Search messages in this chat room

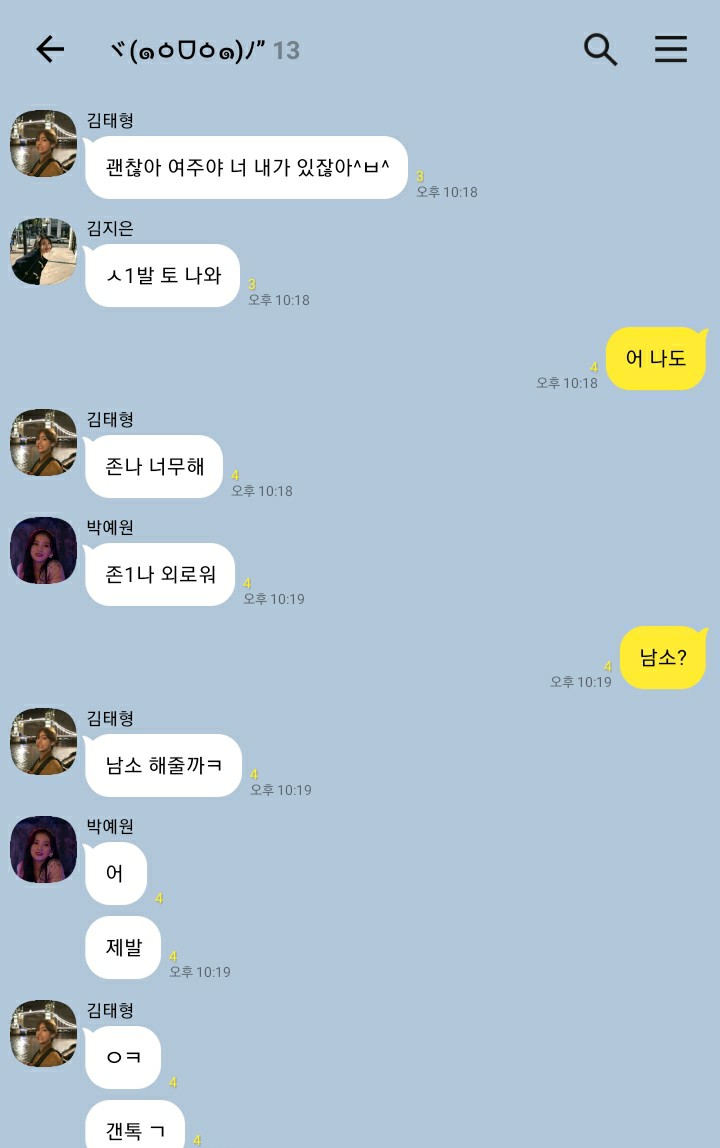[600, 49]
